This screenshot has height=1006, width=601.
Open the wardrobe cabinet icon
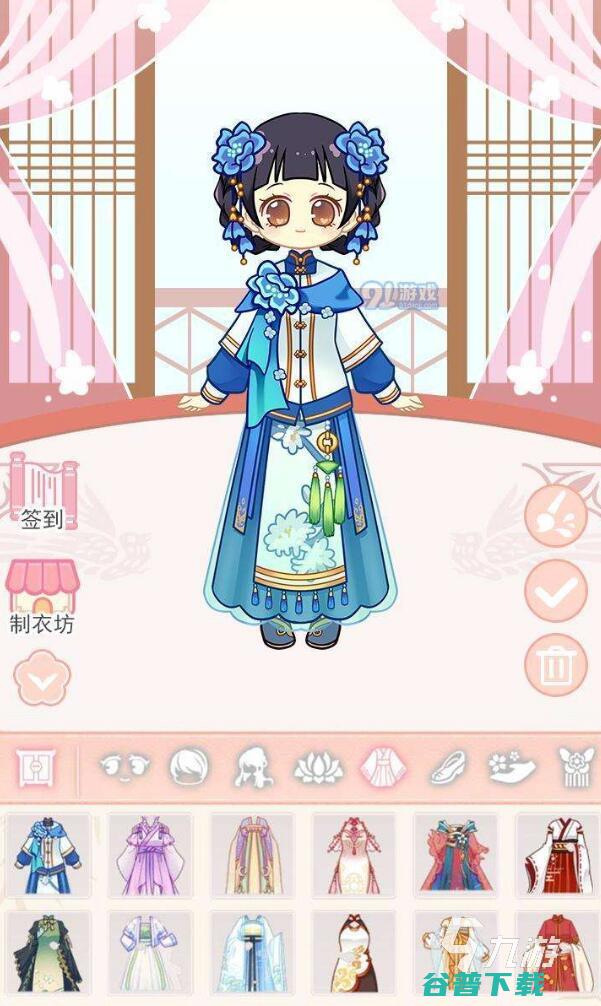(x=36, y=767)
